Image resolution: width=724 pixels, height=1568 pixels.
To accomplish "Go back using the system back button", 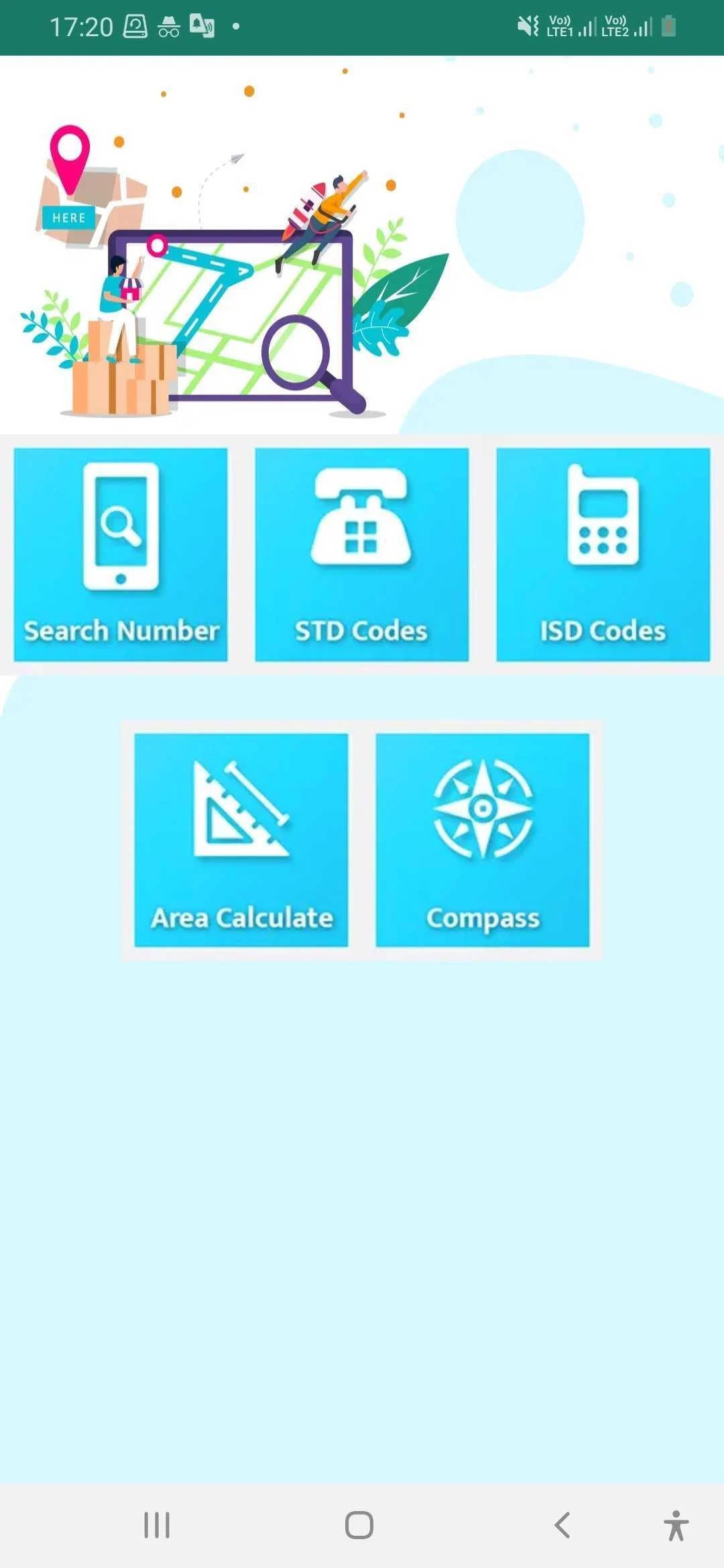I will [x=562, y=1525].
